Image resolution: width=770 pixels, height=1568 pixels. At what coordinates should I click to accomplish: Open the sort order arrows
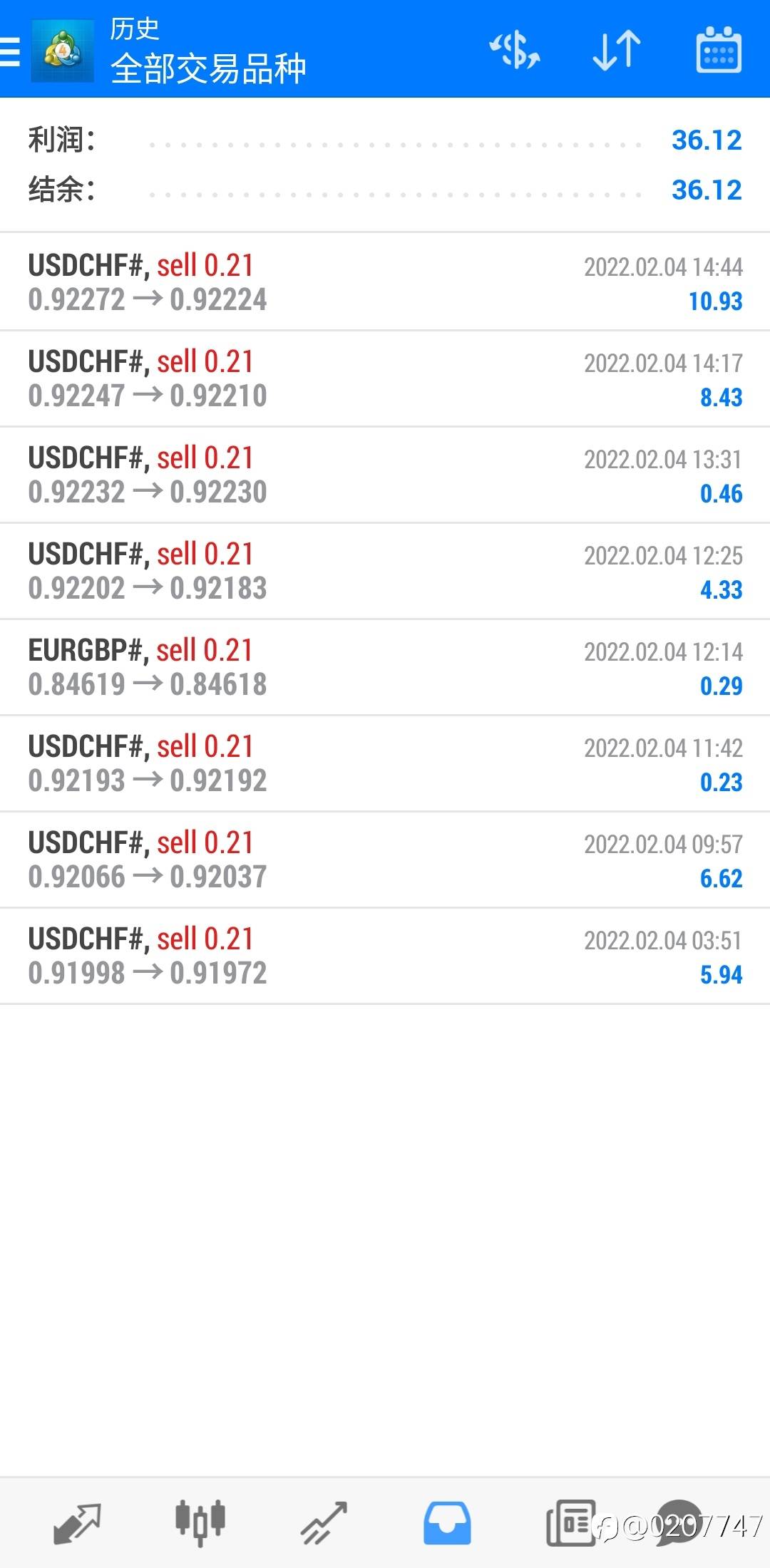coord(617,50)
